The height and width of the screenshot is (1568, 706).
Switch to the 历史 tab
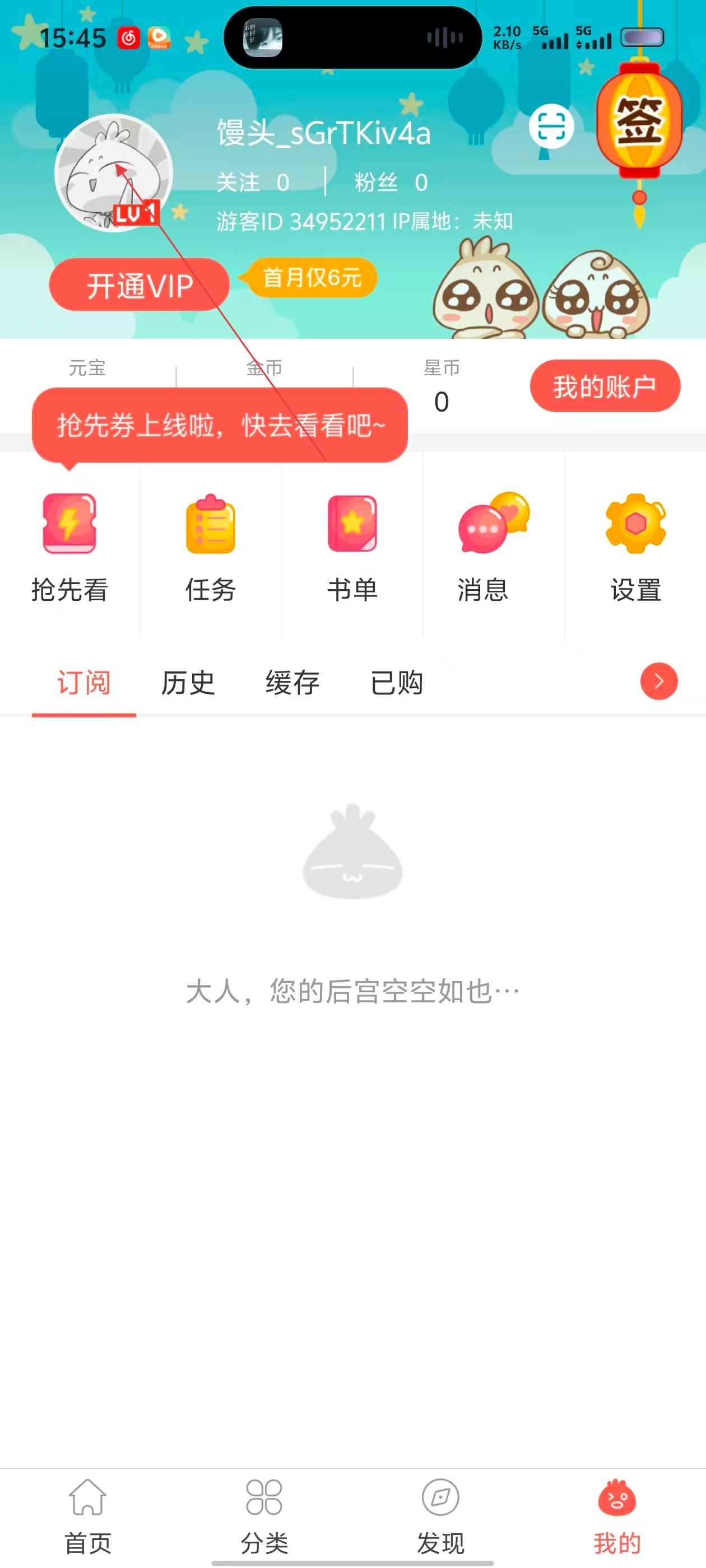coord(188,682)
